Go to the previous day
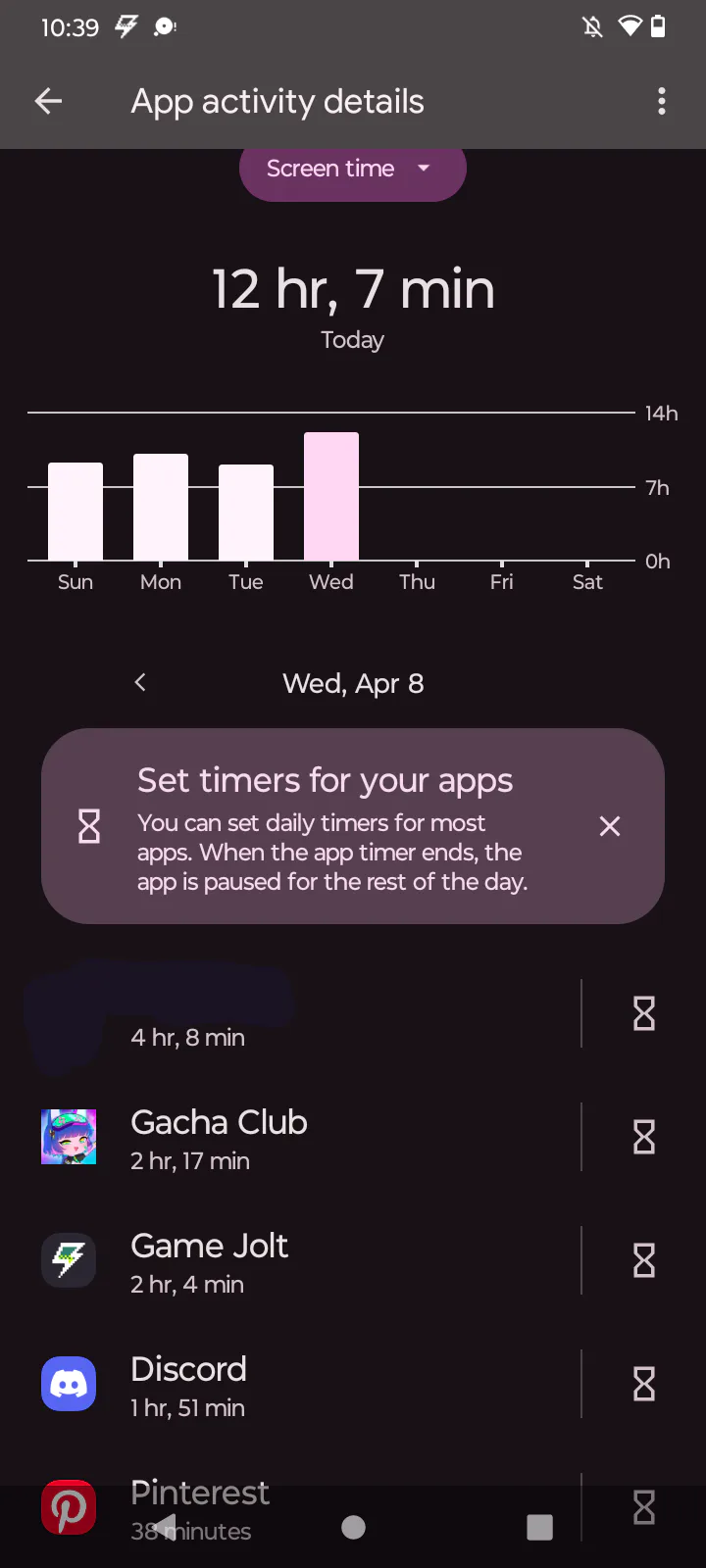The height and width of the screenshot is (1568, 706). pyautogui.click(x=140, y=683)
